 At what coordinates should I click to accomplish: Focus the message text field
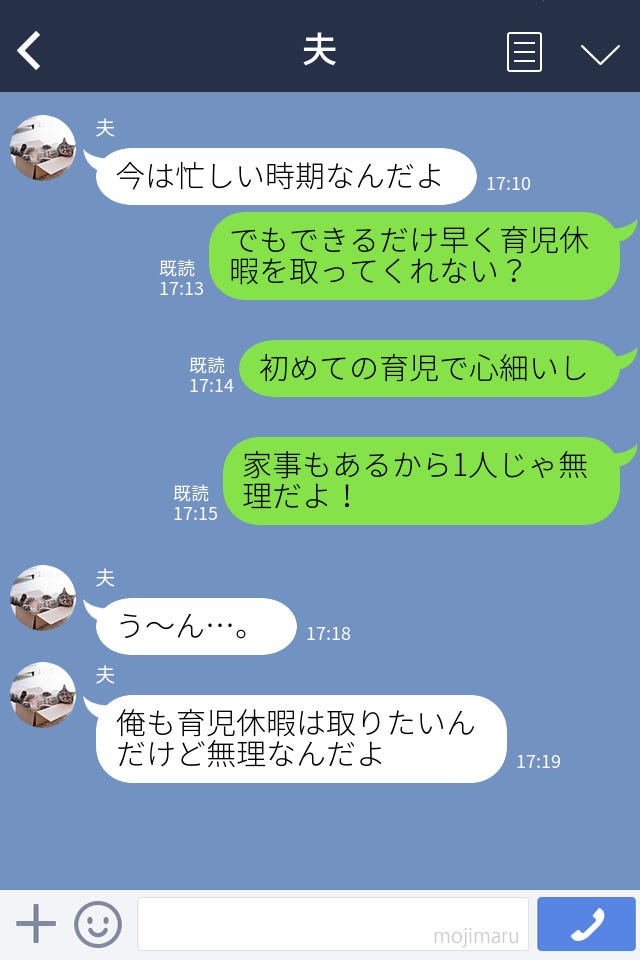click(x=332, y=924)
